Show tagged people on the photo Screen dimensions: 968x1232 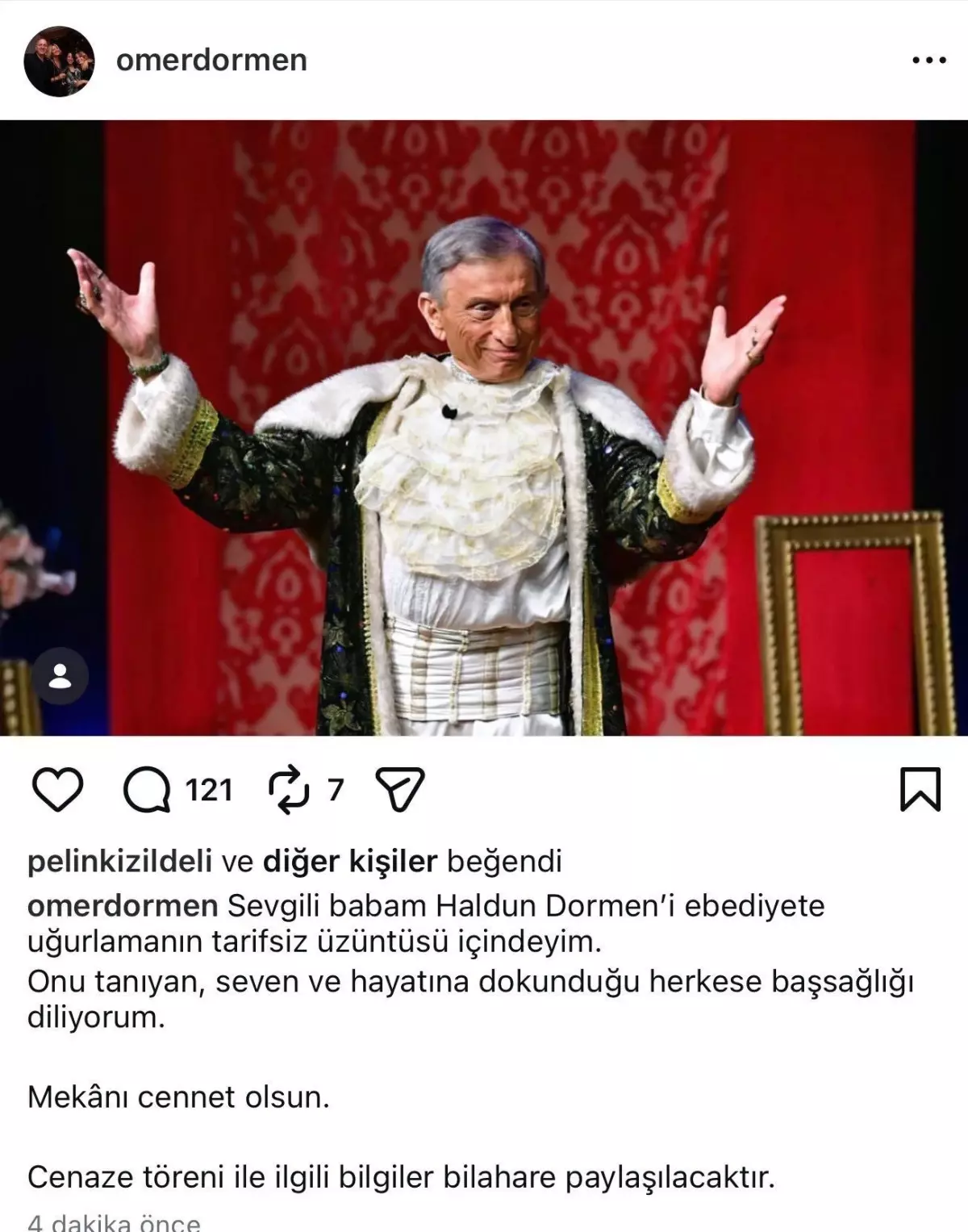point(60,677)
